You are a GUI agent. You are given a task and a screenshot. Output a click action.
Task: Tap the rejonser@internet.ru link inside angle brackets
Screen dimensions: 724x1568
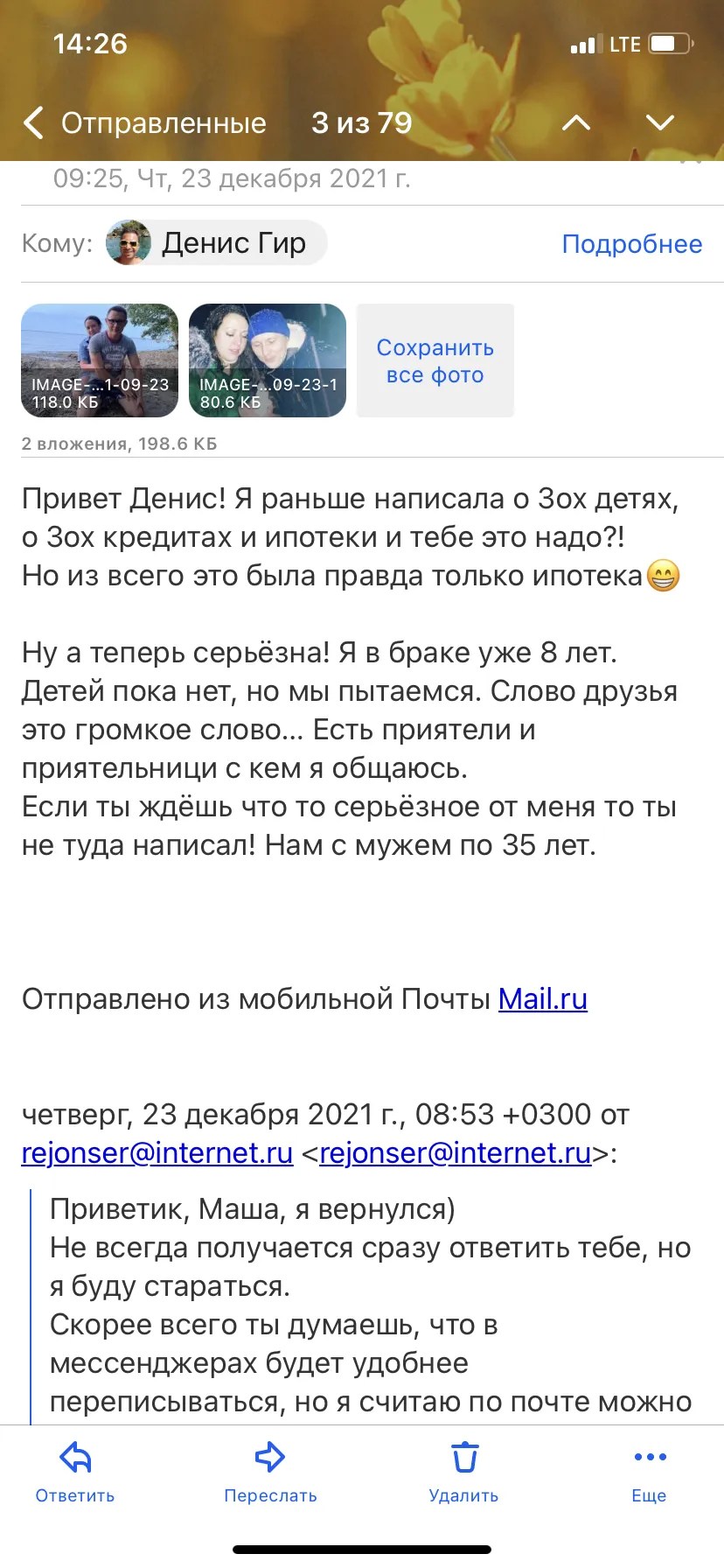point(456,1153)
